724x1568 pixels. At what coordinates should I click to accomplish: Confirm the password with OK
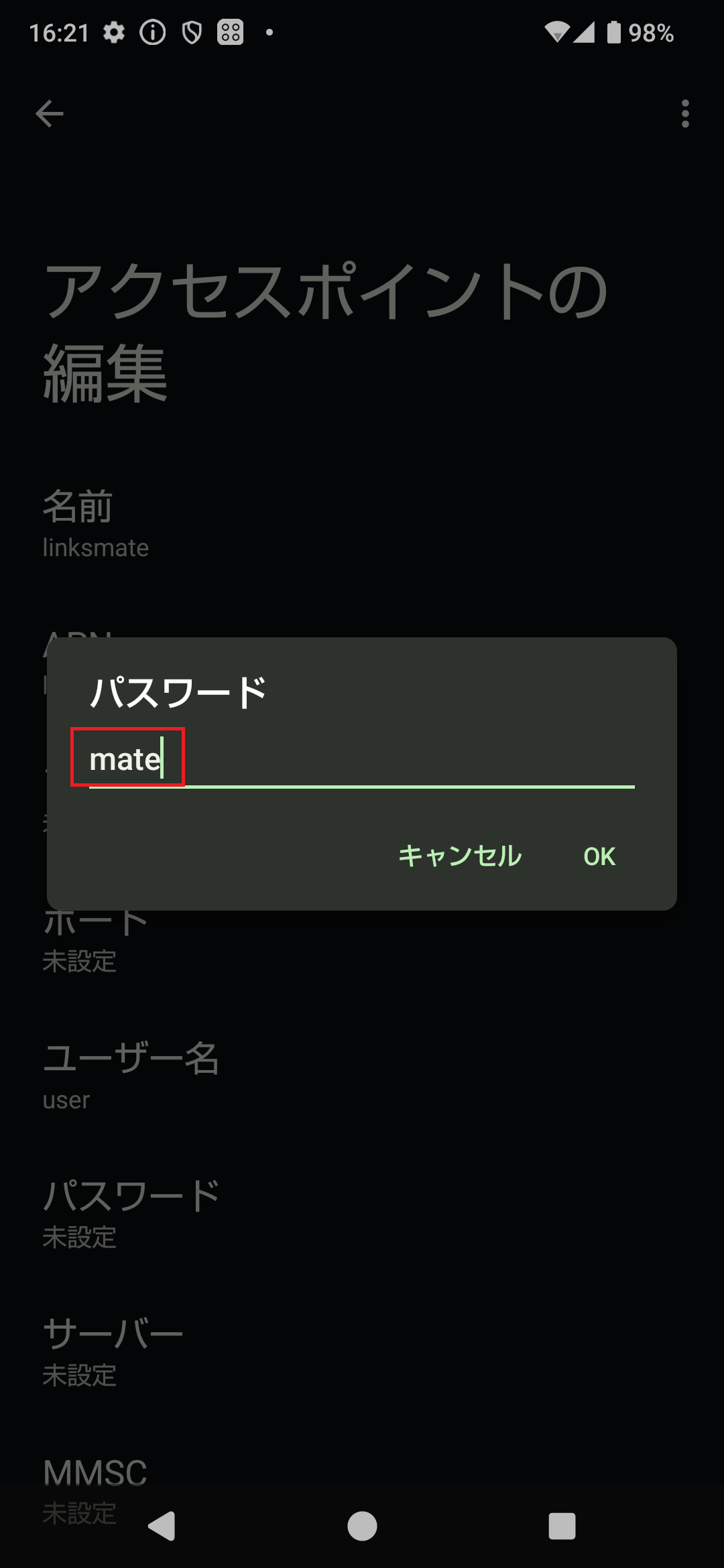coord(599,856)
